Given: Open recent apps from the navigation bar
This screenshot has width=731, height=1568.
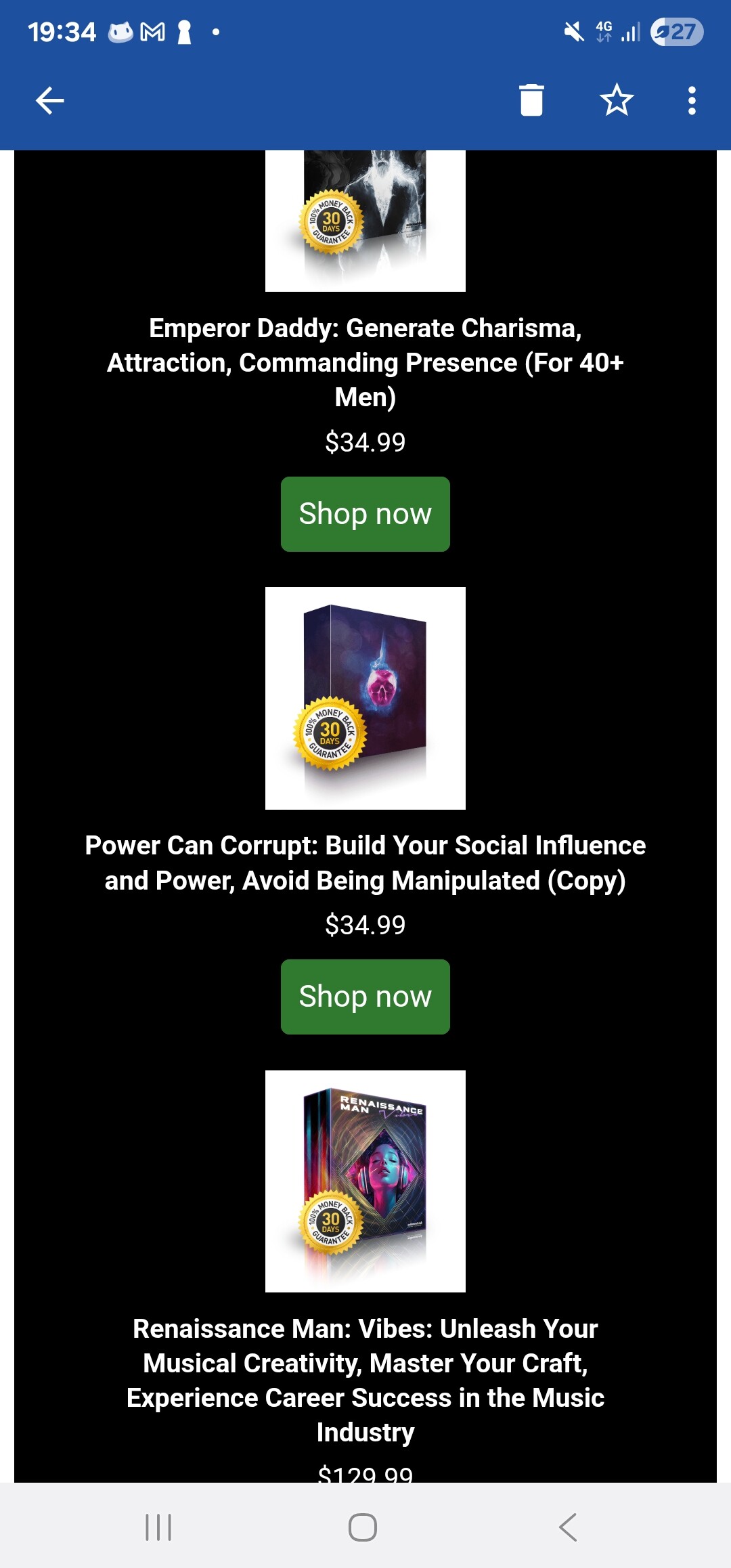Looking at the screenshot, I should 158,1527.
